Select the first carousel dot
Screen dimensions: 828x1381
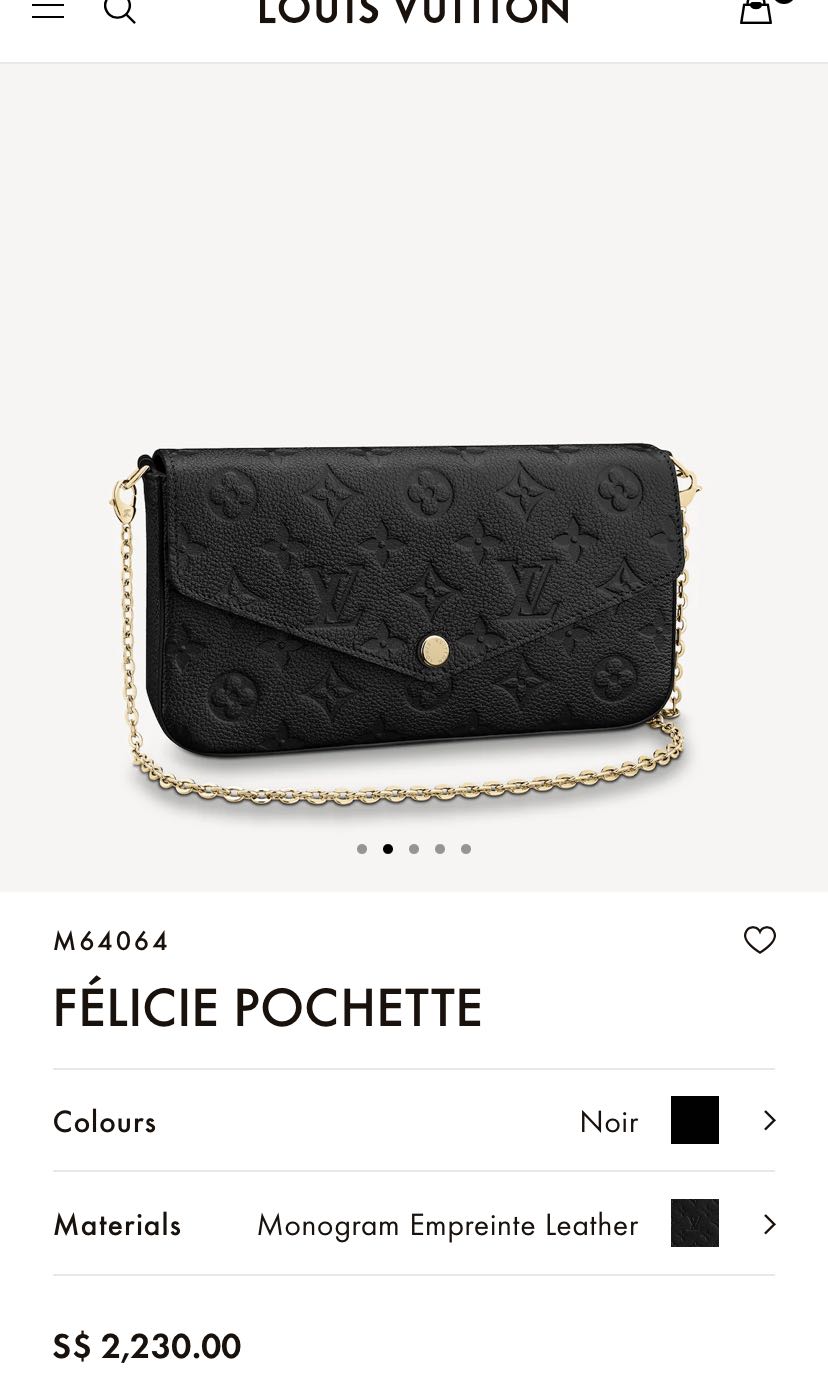[x=362, y=848]
